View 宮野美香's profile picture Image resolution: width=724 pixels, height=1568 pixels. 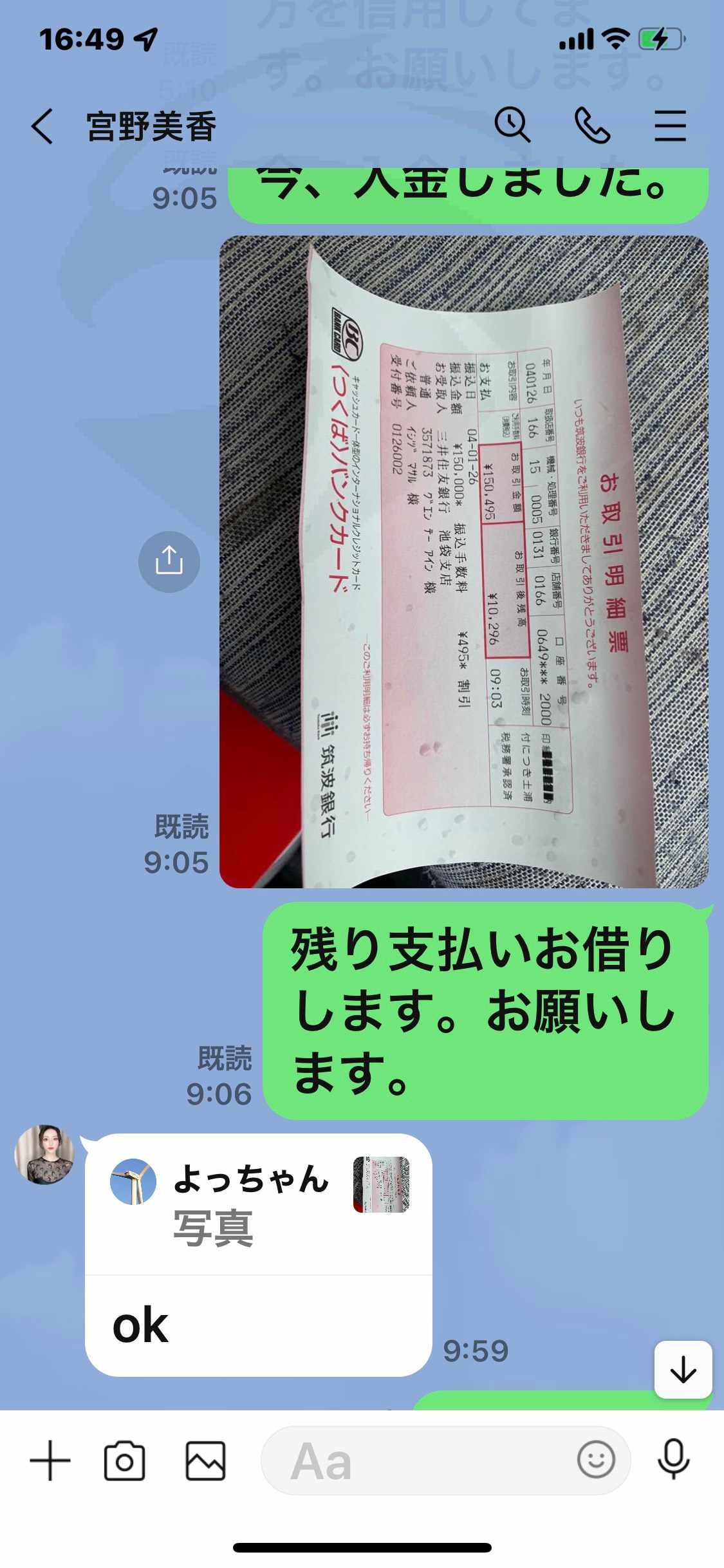[x=44, y=1155]
